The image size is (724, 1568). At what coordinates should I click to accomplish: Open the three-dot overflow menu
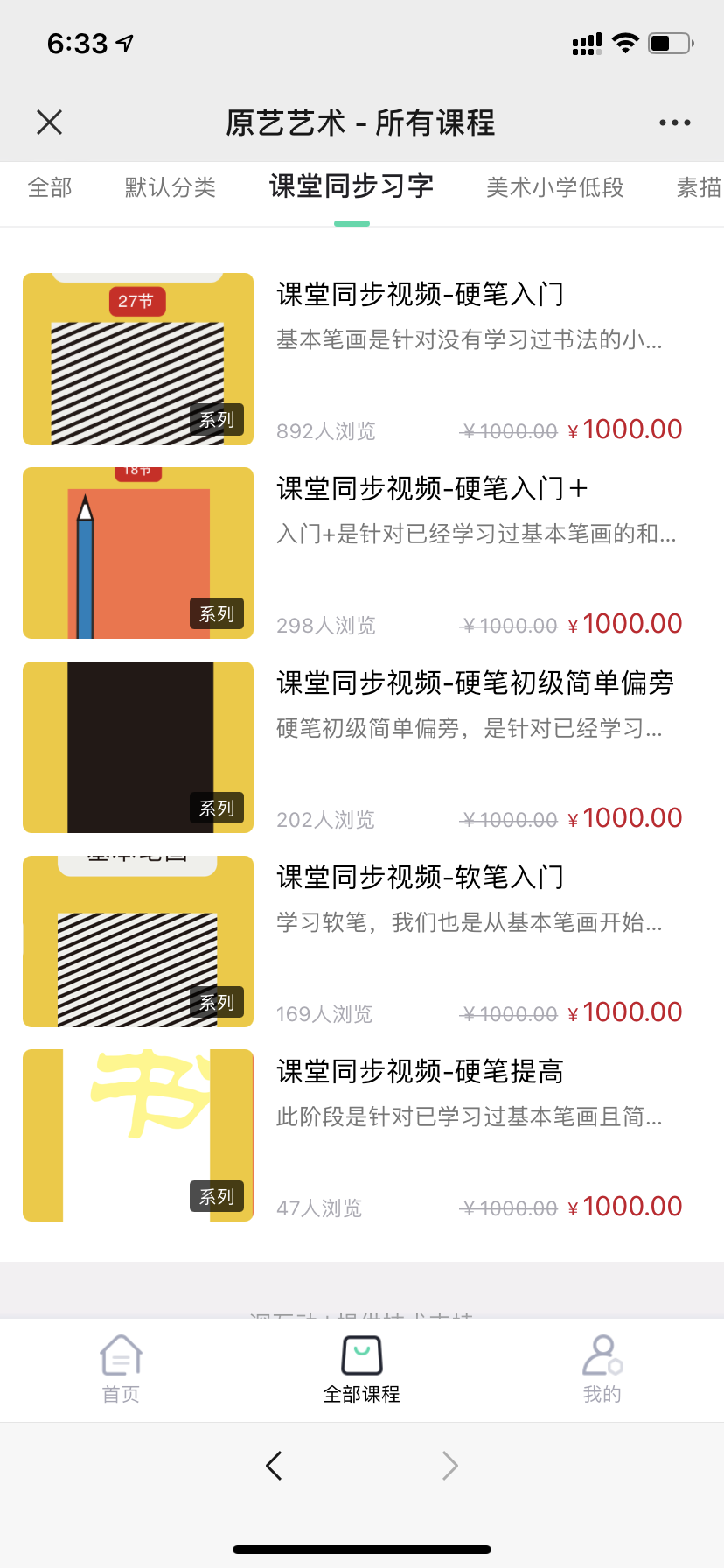pos(674,122)
